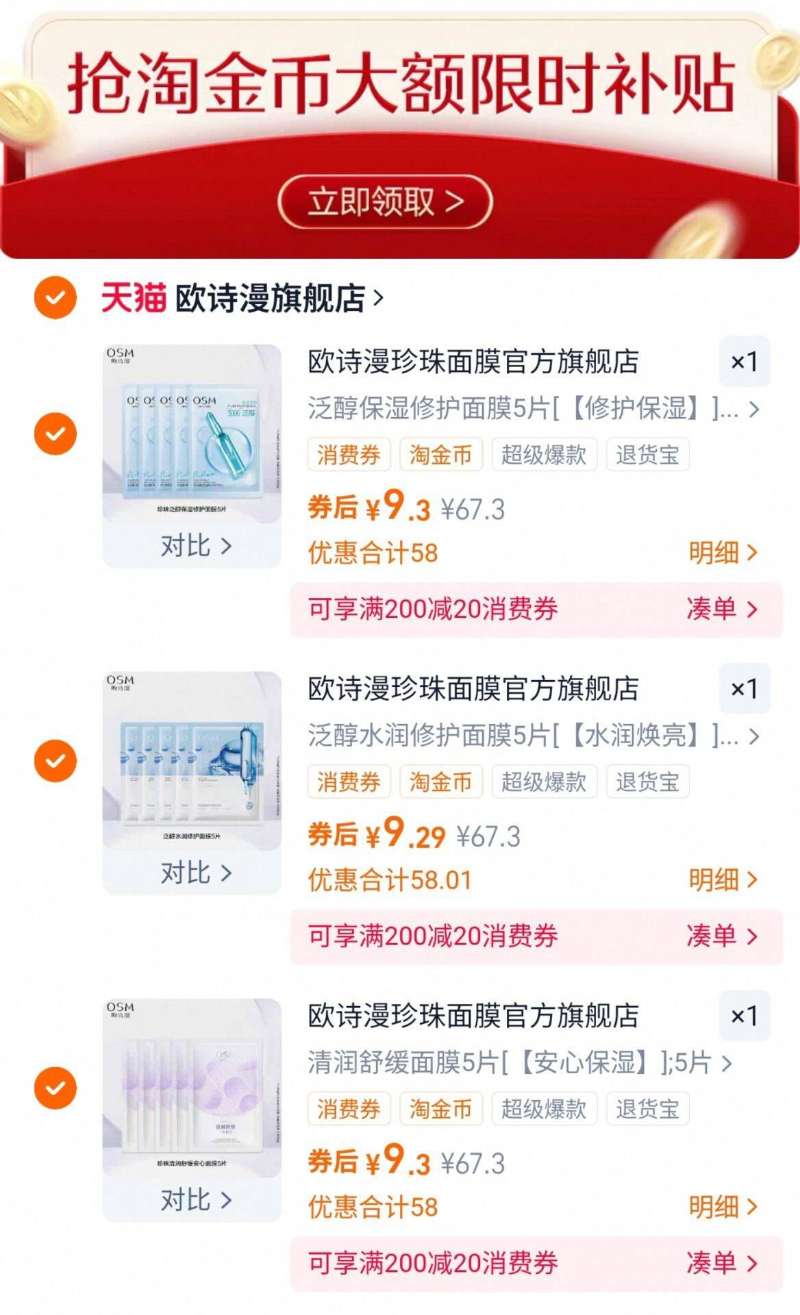Click the 淘金币 tag on third product

click(x=442, y=1108)
